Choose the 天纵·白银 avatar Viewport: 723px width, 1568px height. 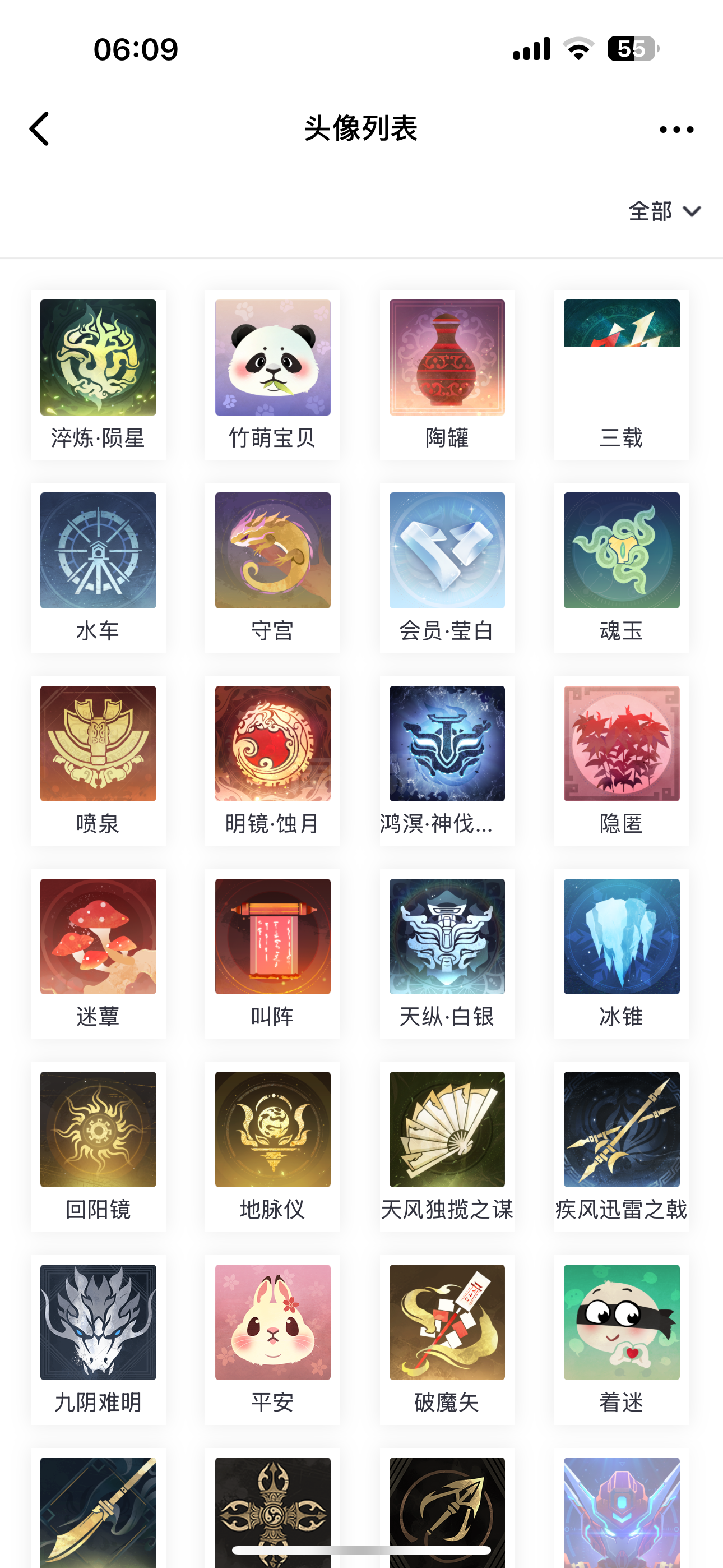pyautogui.click(x=447, y=953)
